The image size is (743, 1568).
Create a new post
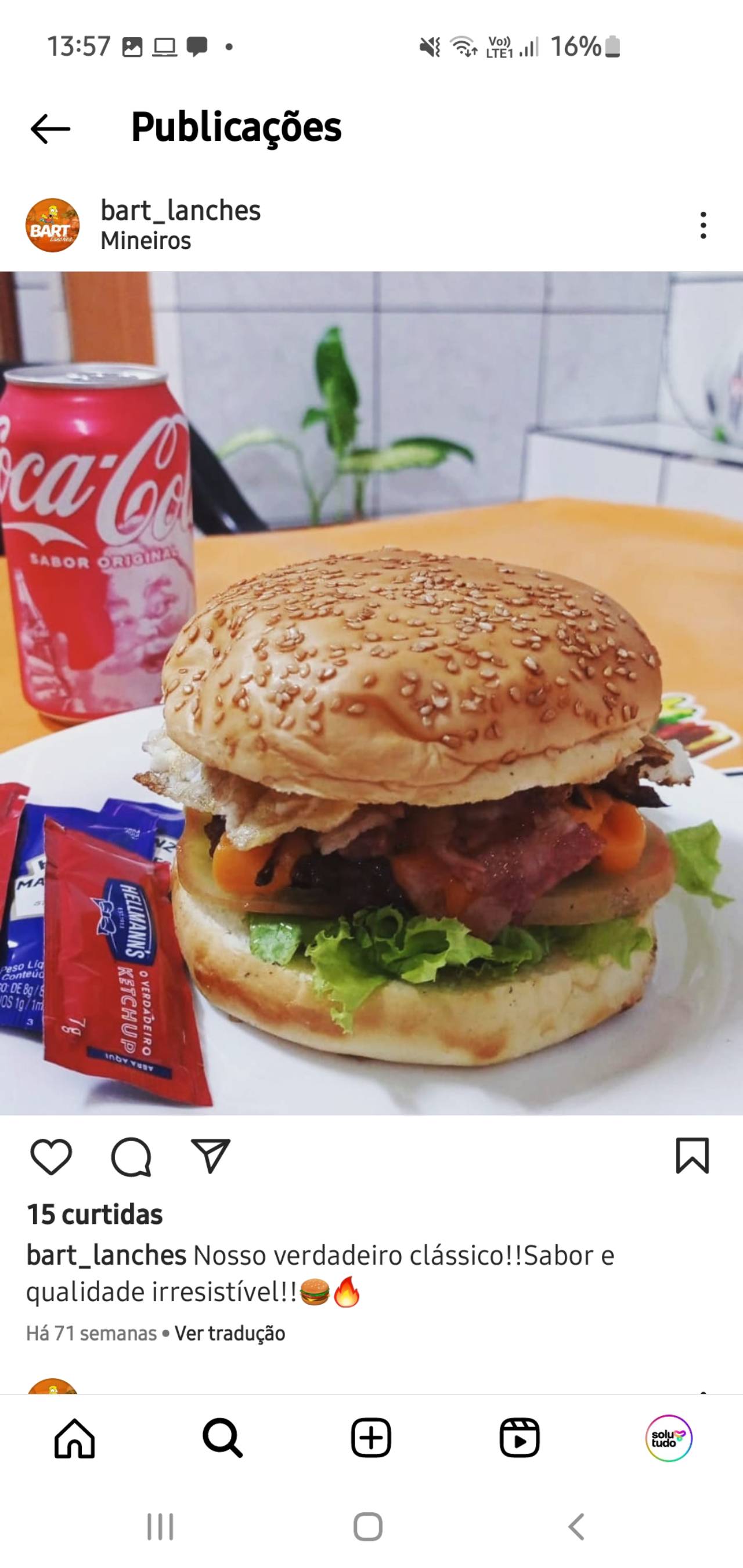371,1438
